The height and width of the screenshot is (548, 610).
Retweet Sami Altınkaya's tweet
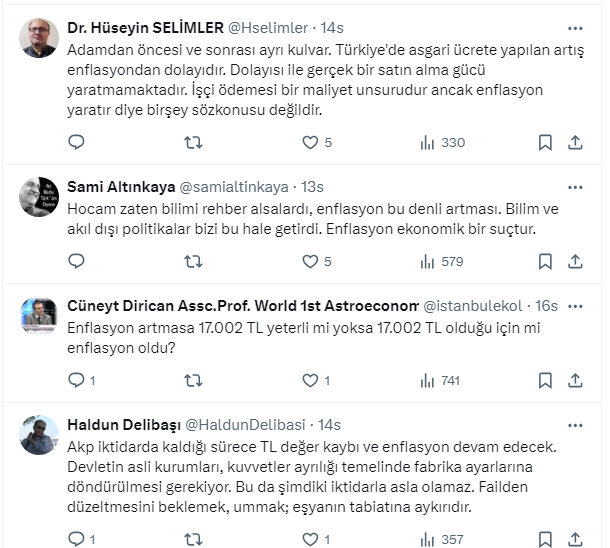(x=193, y=262)
